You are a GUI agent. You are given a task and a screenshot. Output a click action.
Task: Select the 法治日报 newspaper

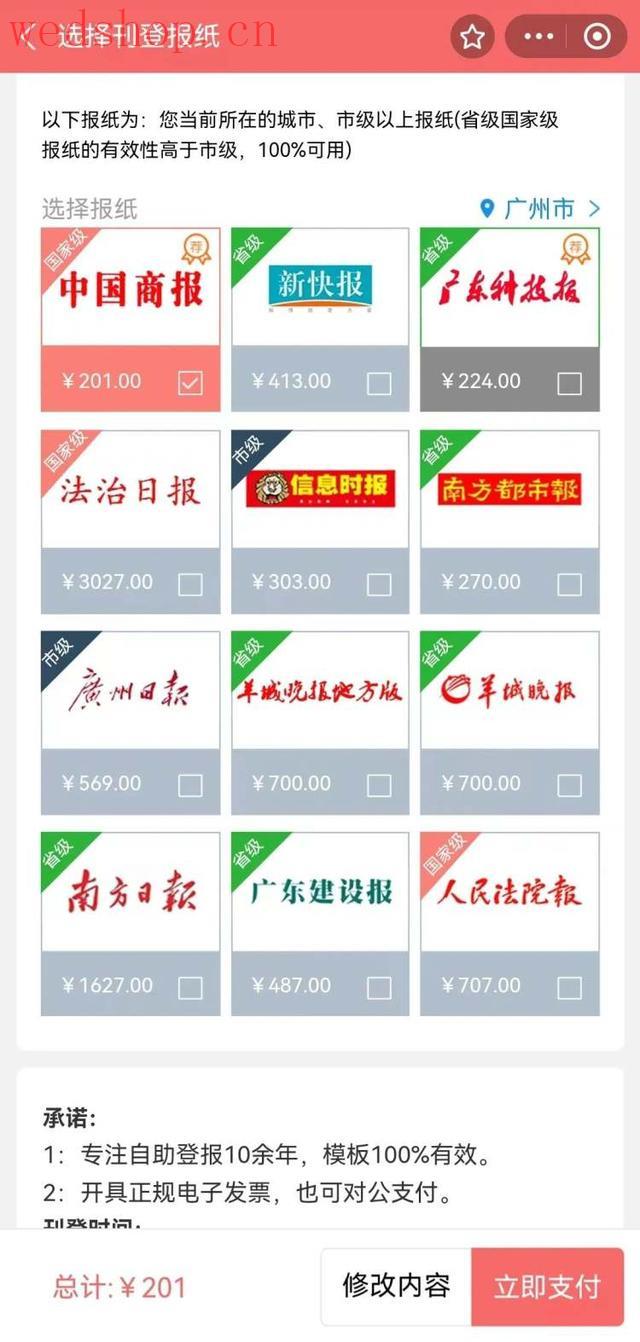pyautogui.click(x=190, y=584)
